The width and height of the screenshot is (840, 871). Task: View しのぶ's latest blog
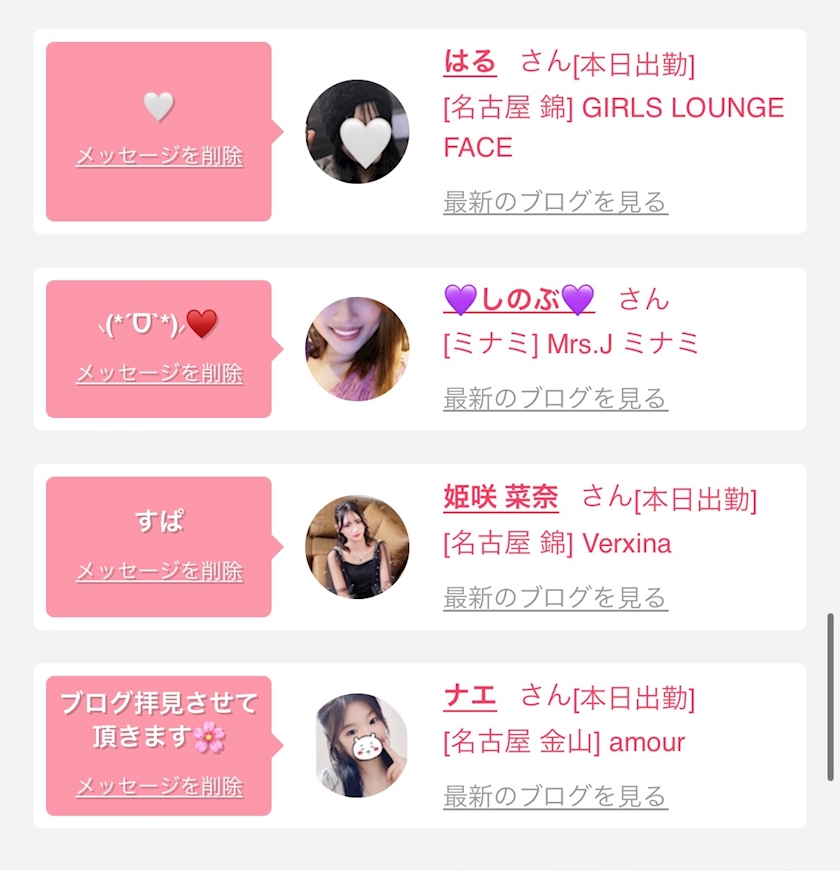pos(555,398)
